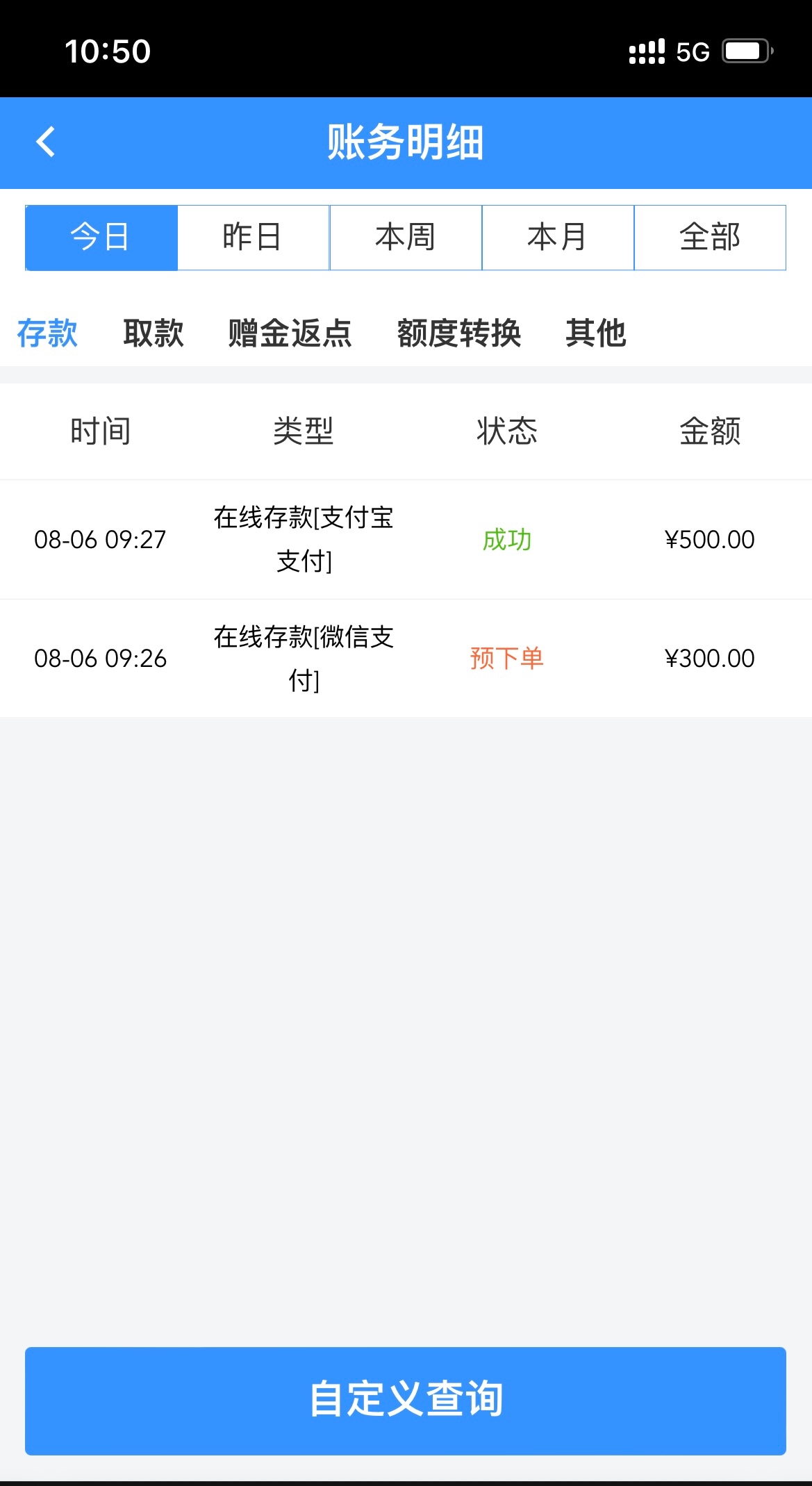Show records for 本周
The image size is (812, 1486).
coord(406,238)
